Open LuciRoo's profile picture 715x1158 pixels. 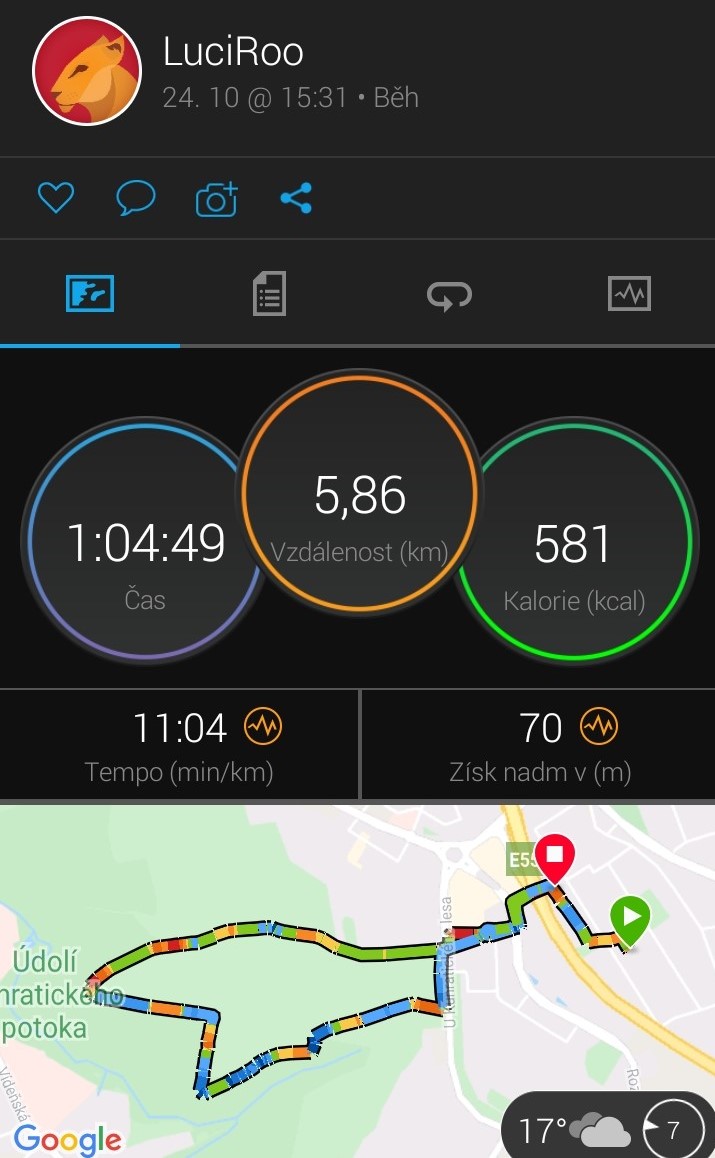(86, 71)
